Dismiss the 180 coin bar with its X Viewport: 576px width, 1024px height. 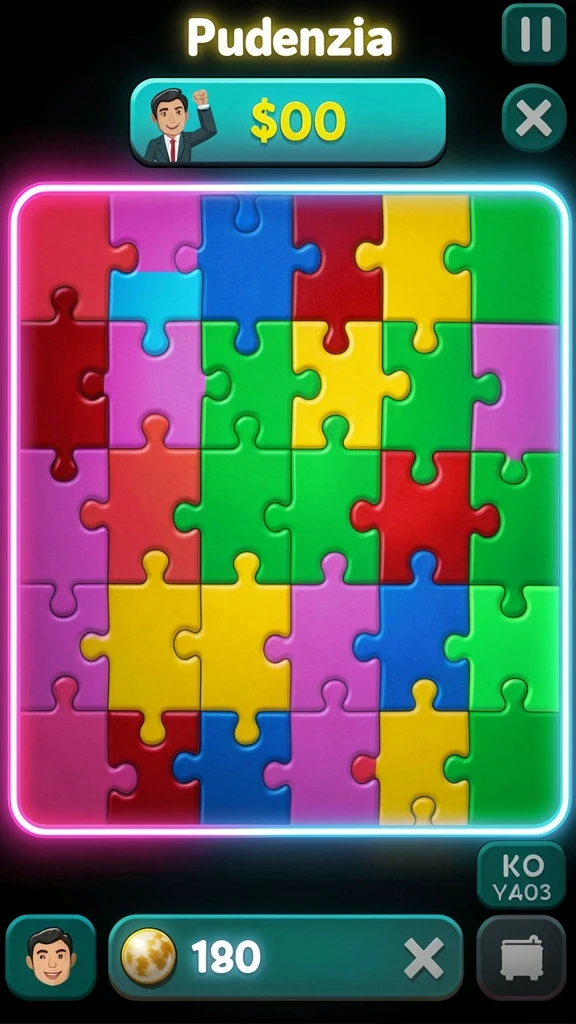[423, 957]
